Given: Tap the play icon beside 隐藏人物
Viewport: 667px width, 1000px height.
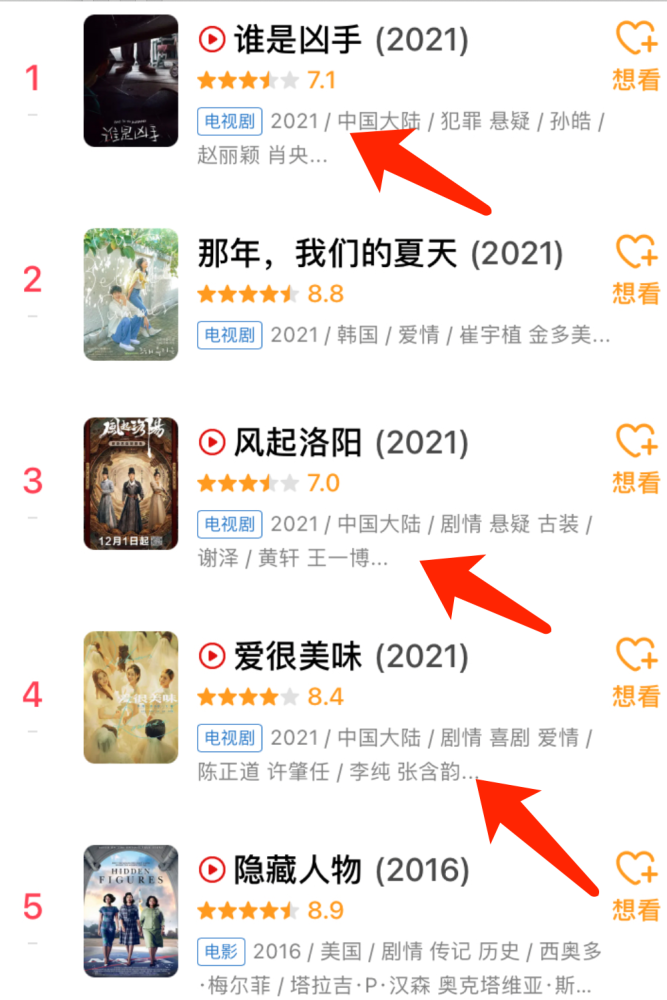Looking at the screenshot, I should [212, 870].
